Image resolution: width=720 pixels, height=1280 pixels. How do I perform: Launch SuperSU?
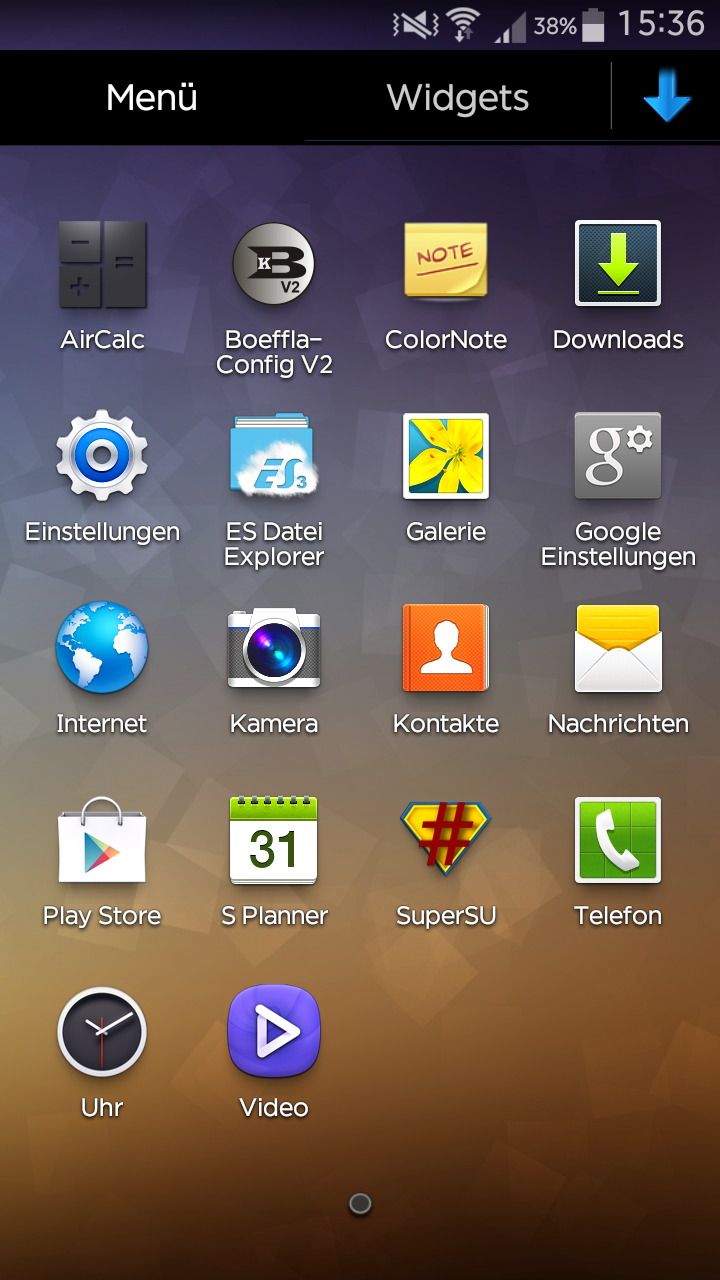[x=446, y=840]
